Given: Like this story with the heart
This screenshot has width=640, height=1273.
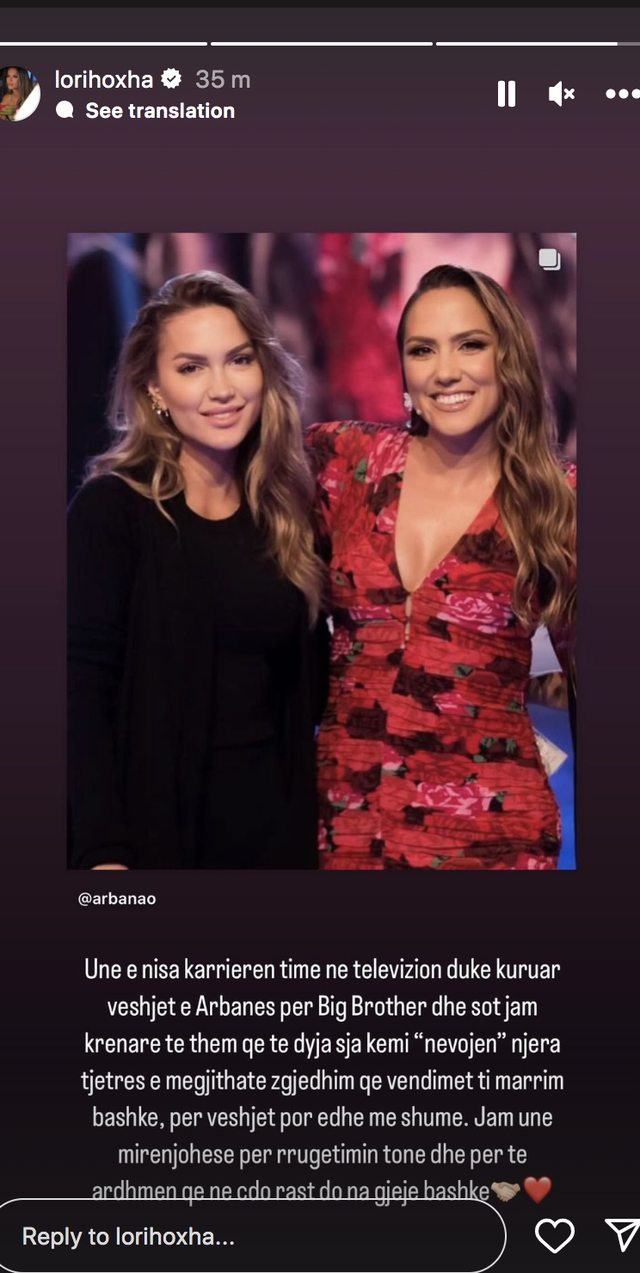Looking at the screenshot, I should coord(554,1236).
